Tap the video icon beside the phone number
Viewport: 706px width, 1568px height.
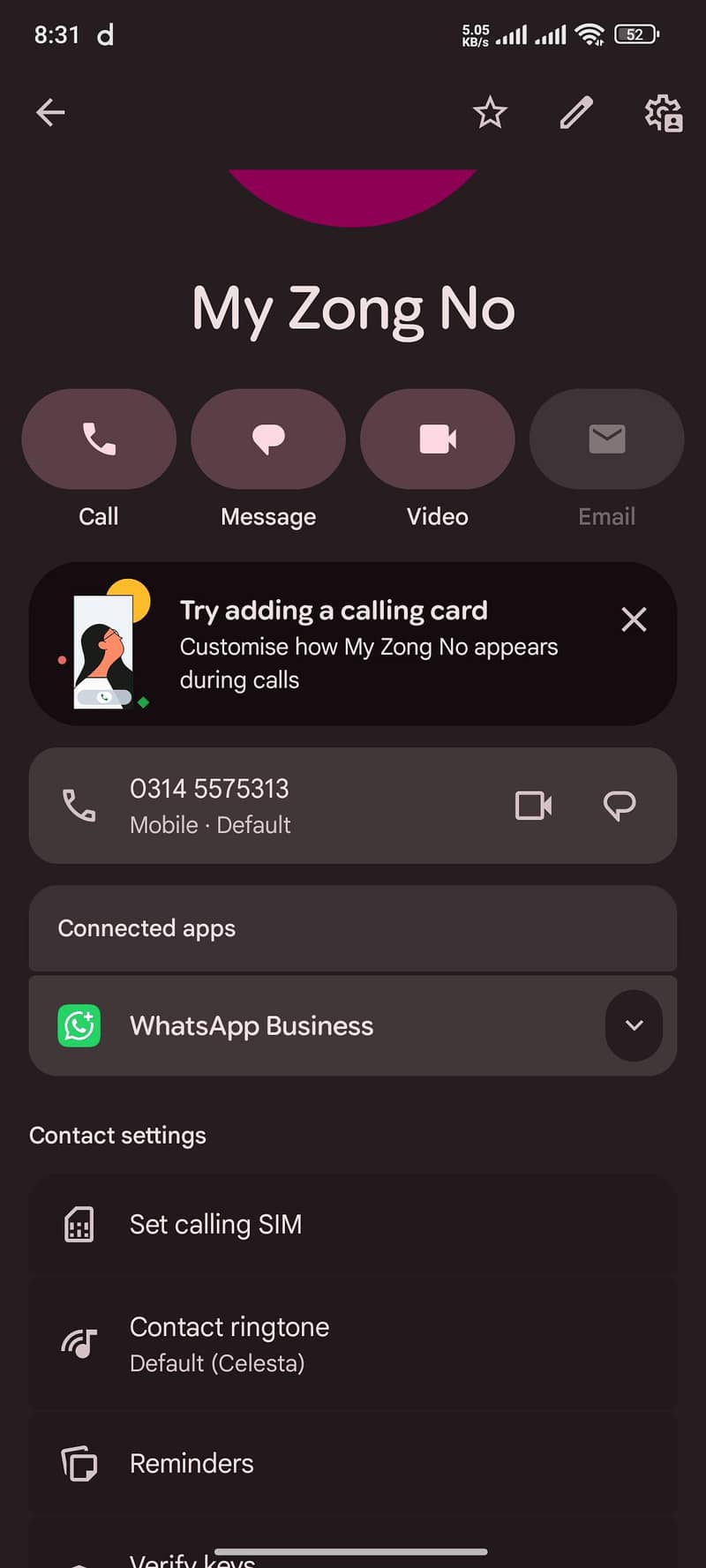pyautogui.click(x=534, y=806)
